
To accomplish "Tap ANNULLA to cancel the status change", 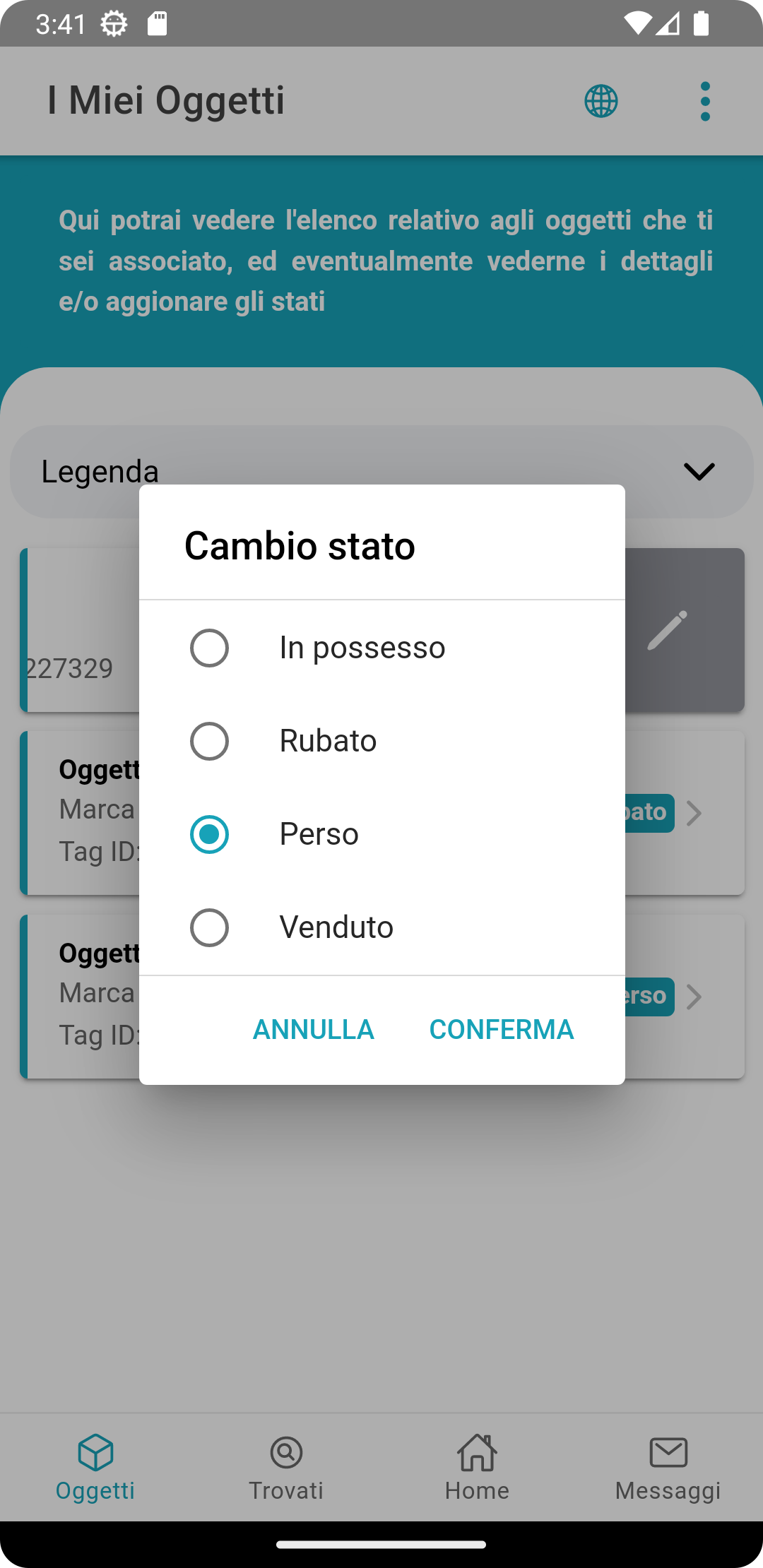I will 314,1030.
